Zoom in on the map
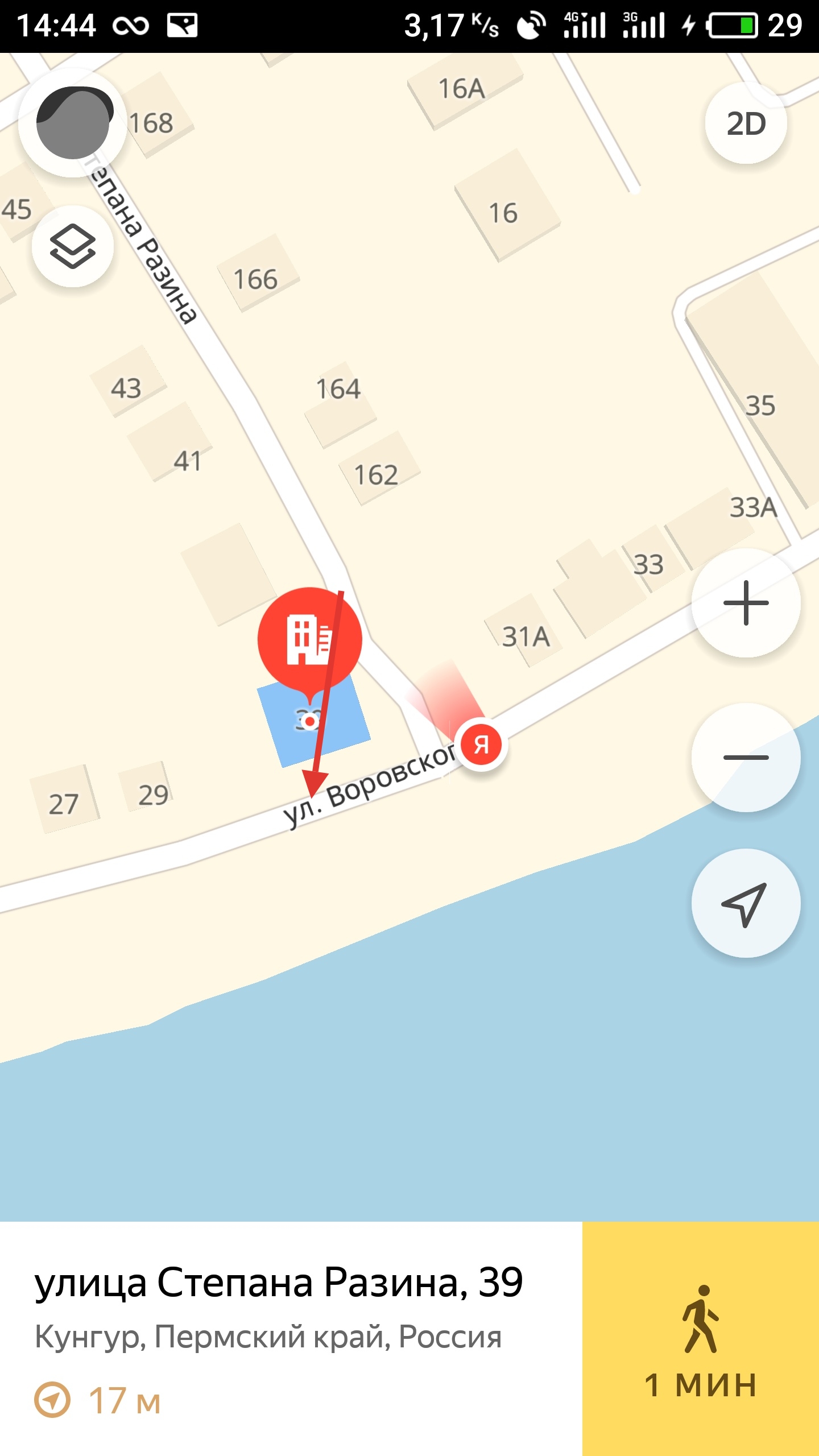819x1456 pixels. coord(746,603)
